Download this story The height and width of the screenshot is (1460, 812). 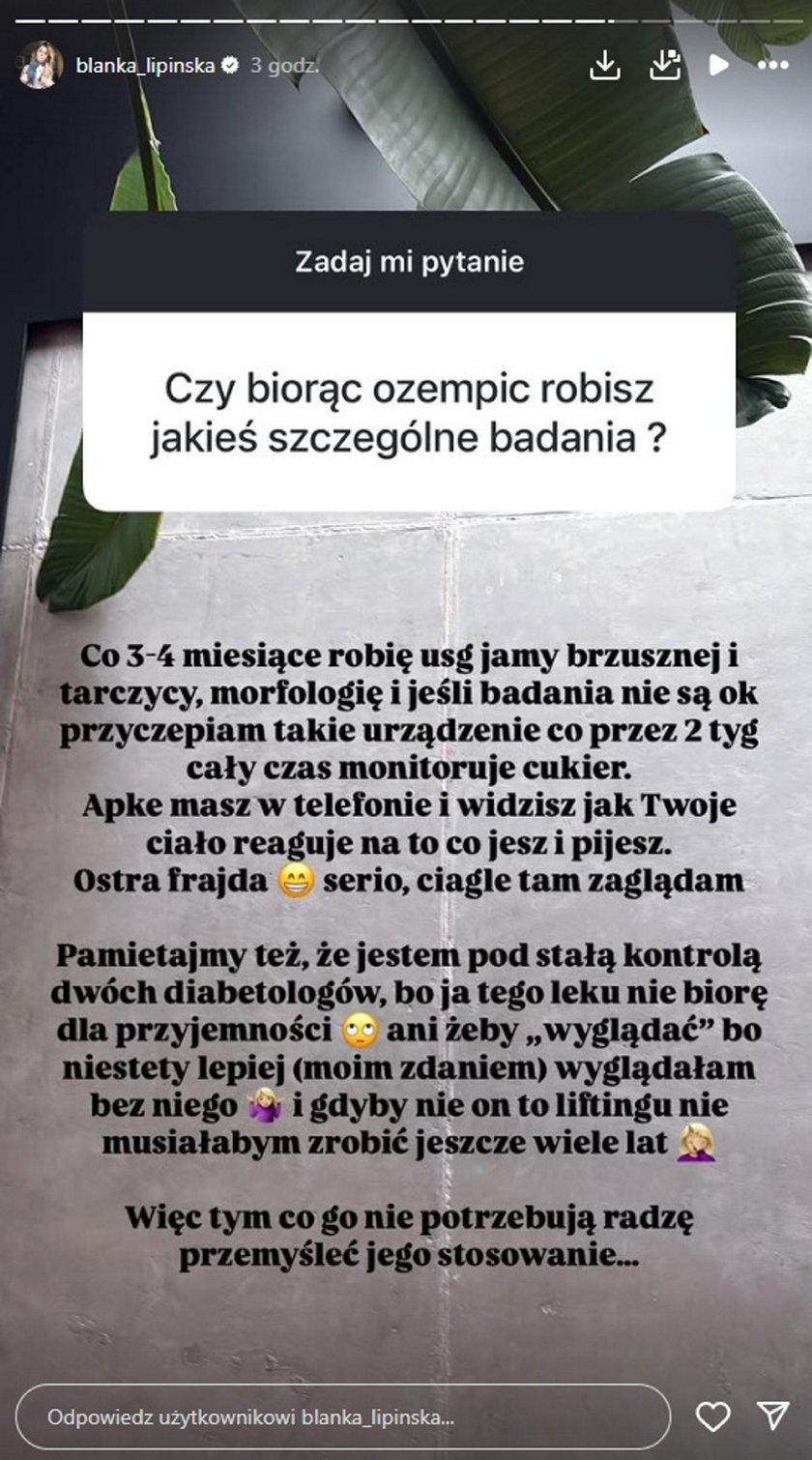[604, 65]
